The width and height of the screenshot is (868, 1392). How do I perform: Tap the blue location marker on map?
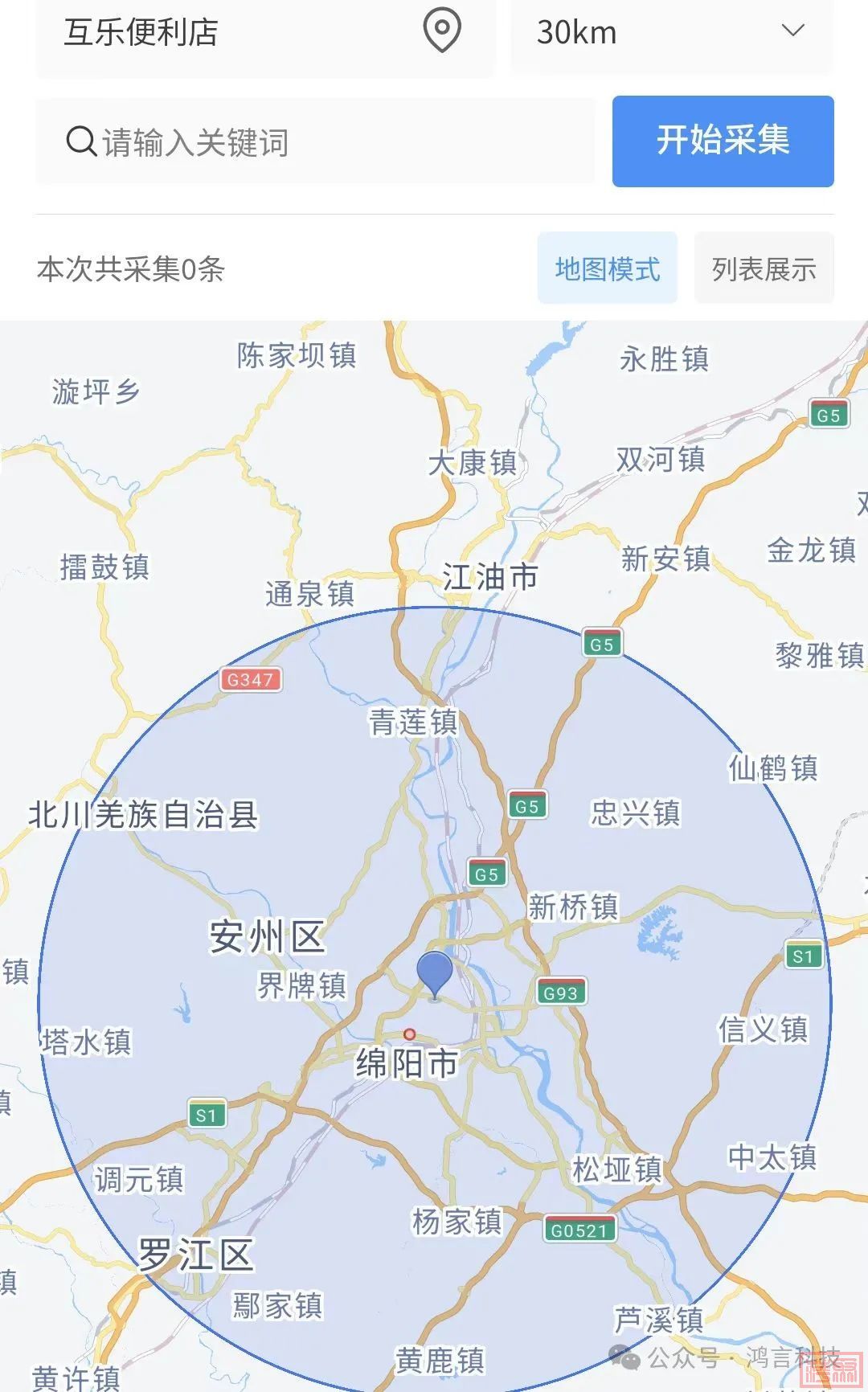[x=435, y=973]
